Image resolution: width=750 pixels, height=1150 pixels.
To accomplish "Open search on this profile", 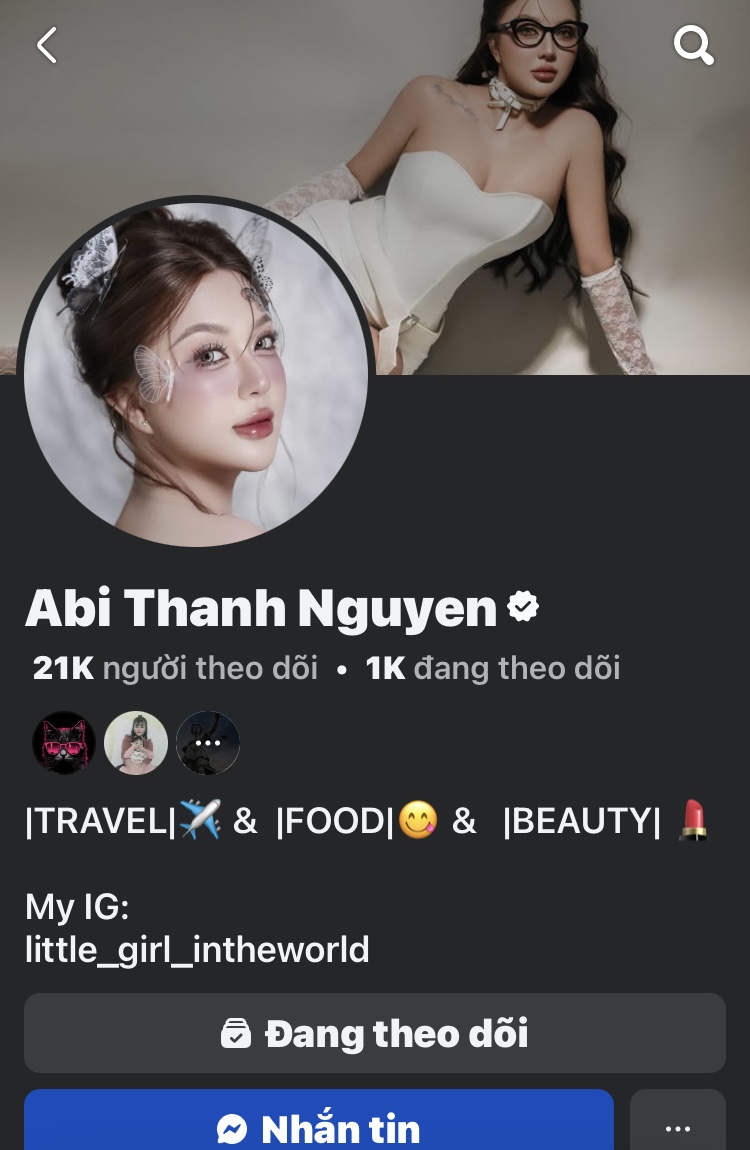I will (693, 45).
